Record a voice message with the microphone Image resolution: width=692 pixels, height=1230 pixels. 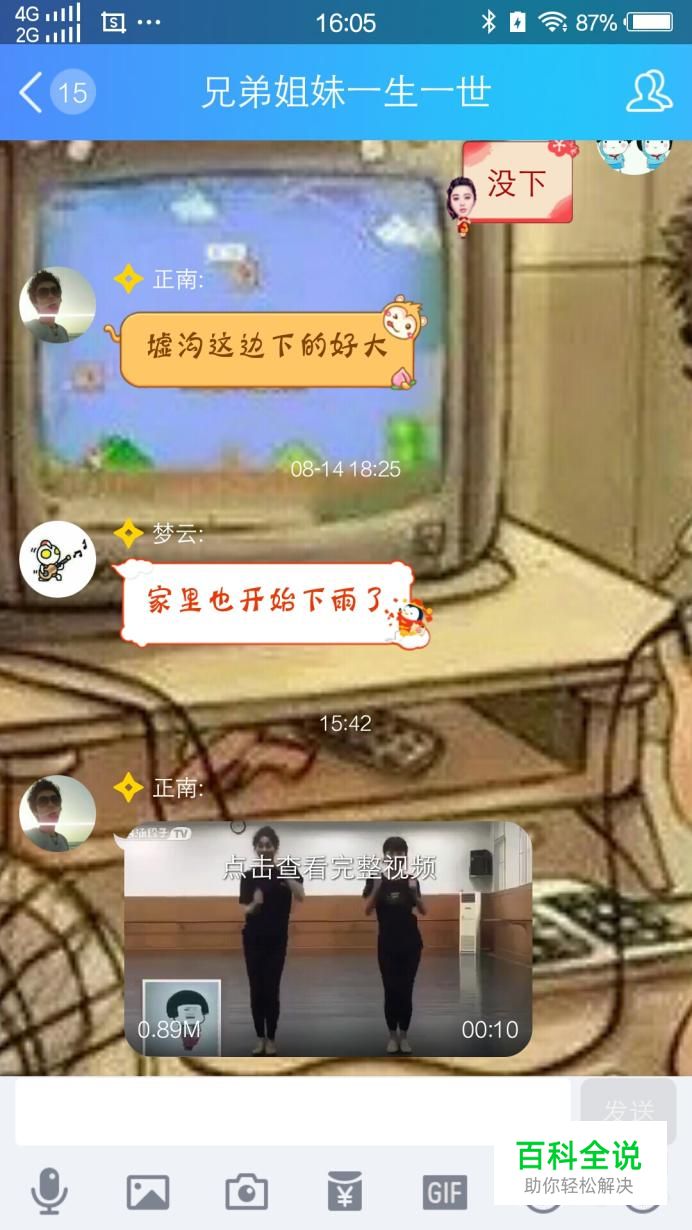click(x=49, y=1191)
